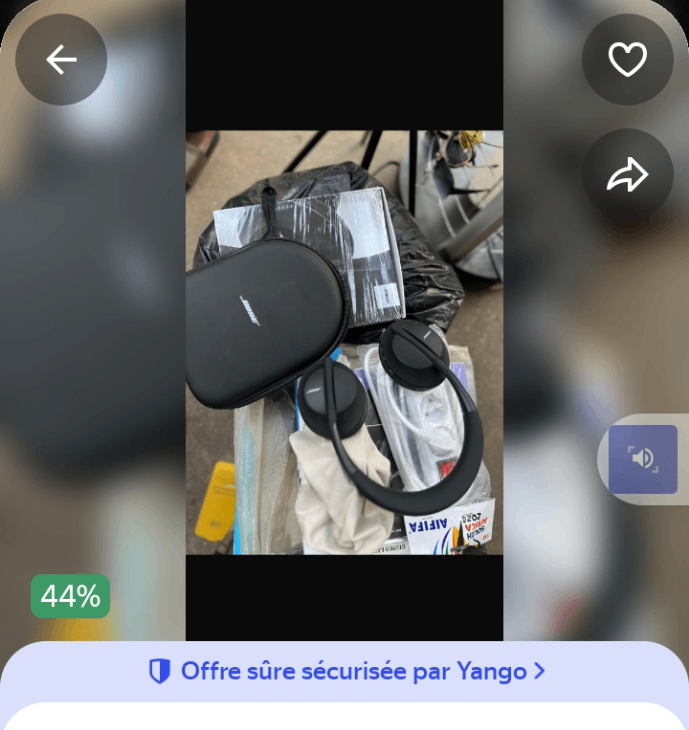Add this listing to favorites

[x=627, y=60]
